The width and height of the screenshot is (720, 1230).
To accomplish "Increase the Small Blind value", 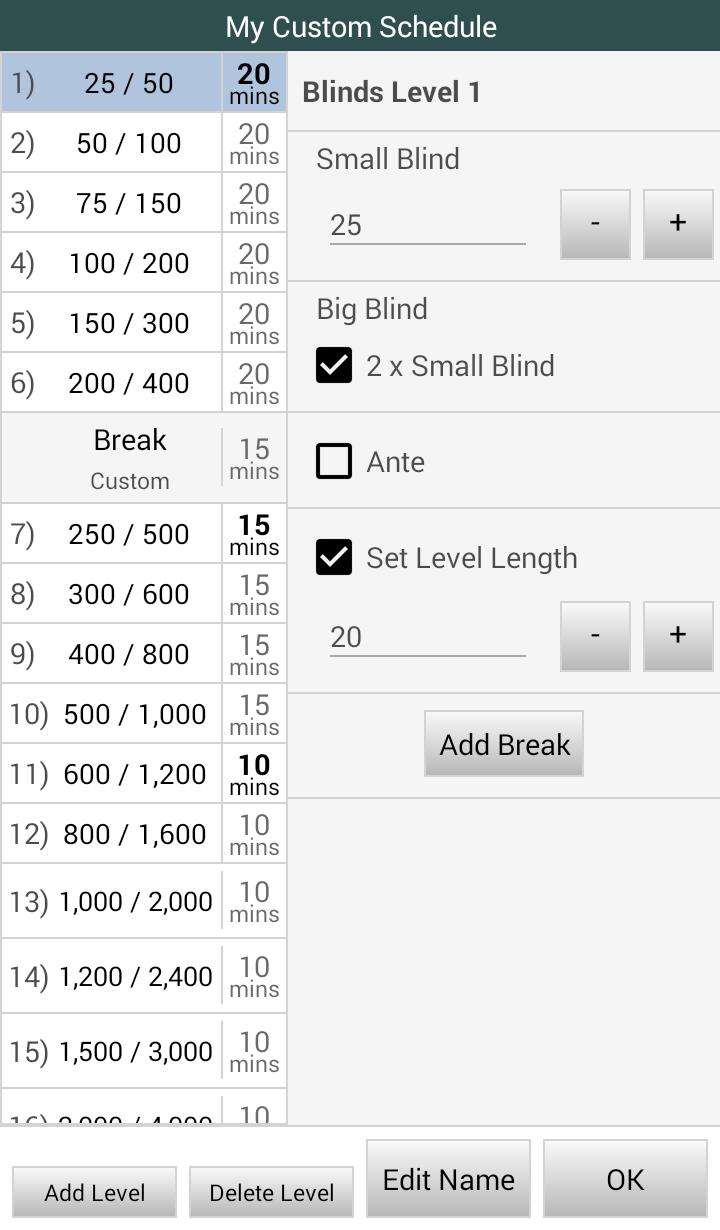I will [x=677, y=224].
